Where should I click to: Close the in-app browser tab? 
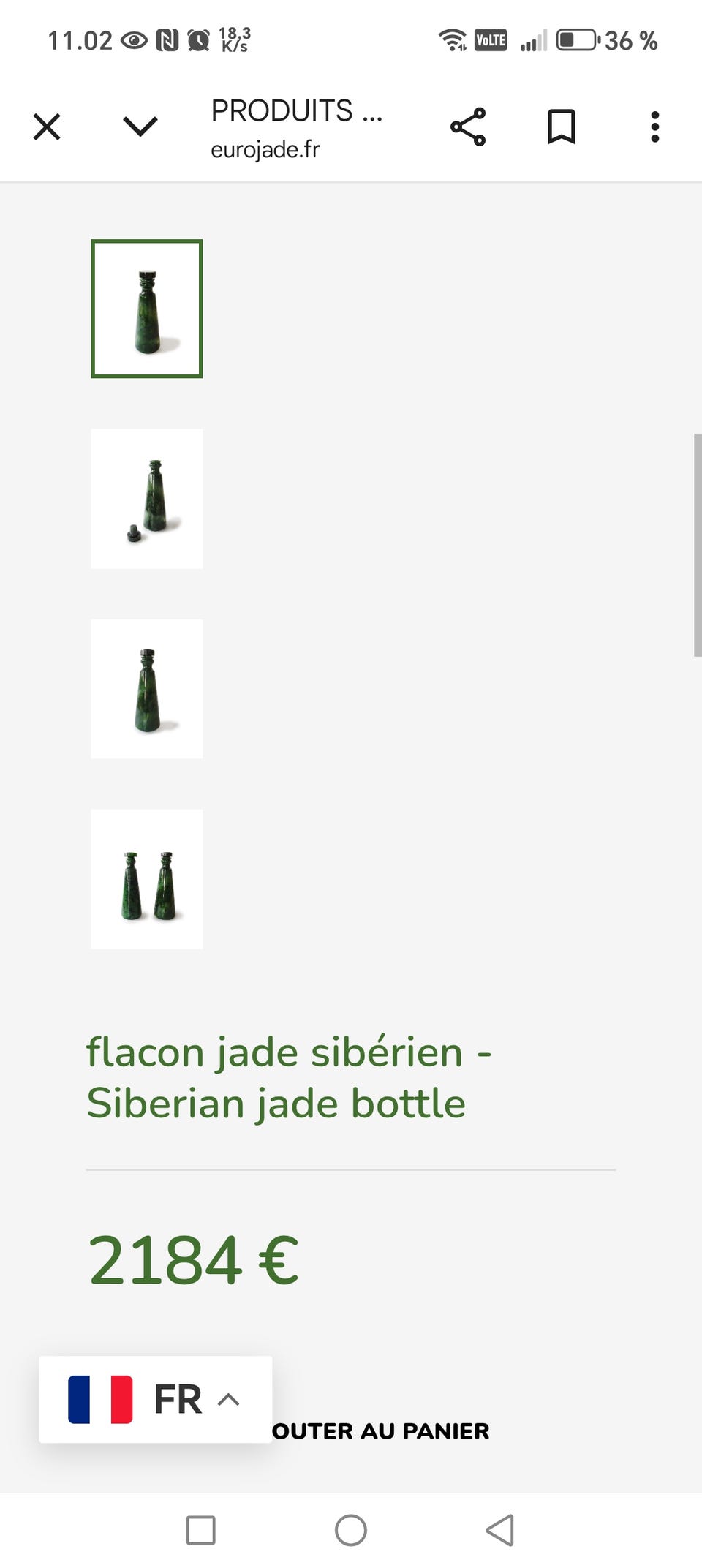(x=47, y=127)
